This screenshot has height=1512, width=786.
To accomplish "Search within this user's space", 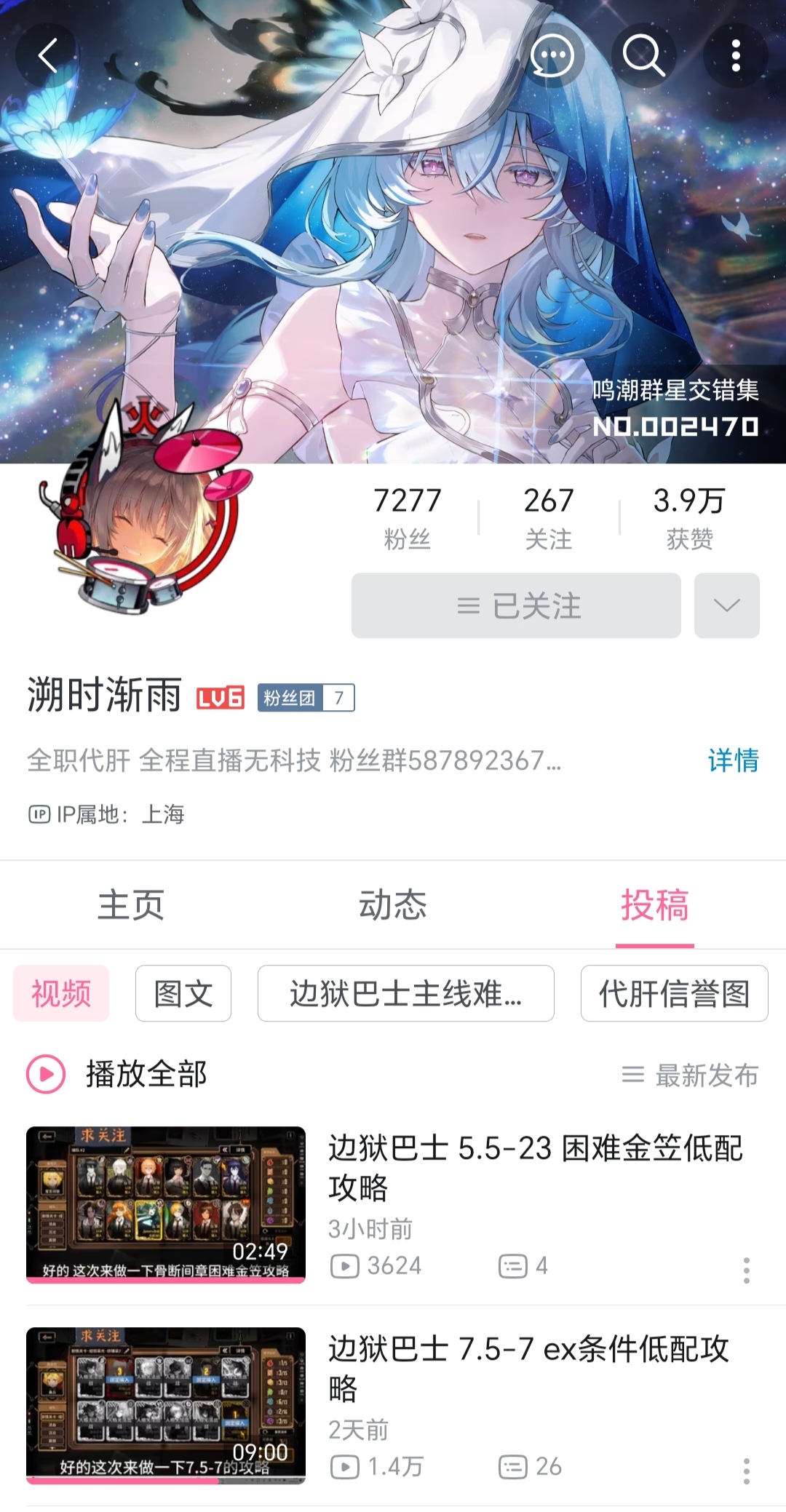I will [643, 56].
